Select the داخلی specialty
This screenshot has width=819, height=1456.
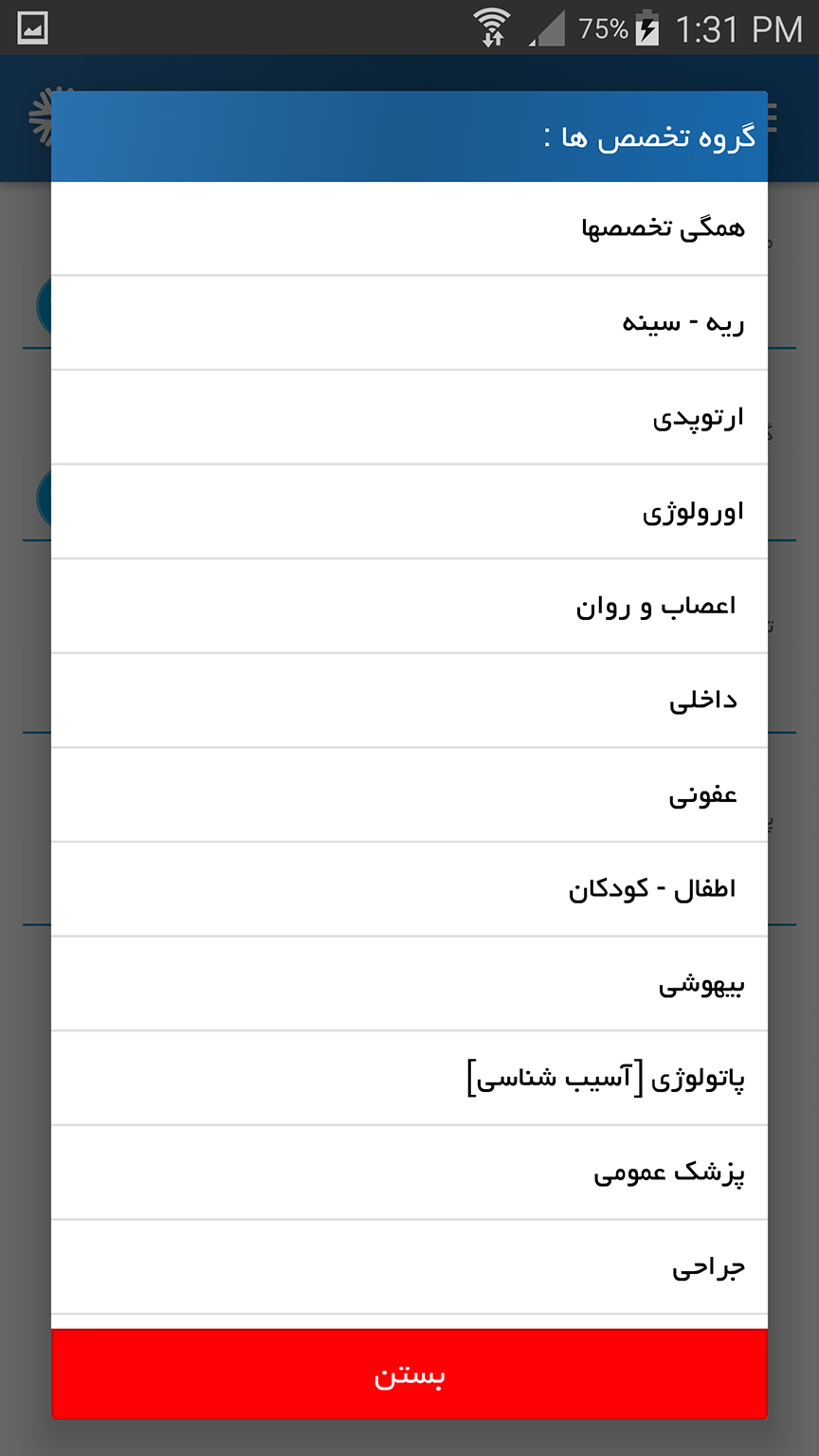pyautogui.click(x=409, y=701)
